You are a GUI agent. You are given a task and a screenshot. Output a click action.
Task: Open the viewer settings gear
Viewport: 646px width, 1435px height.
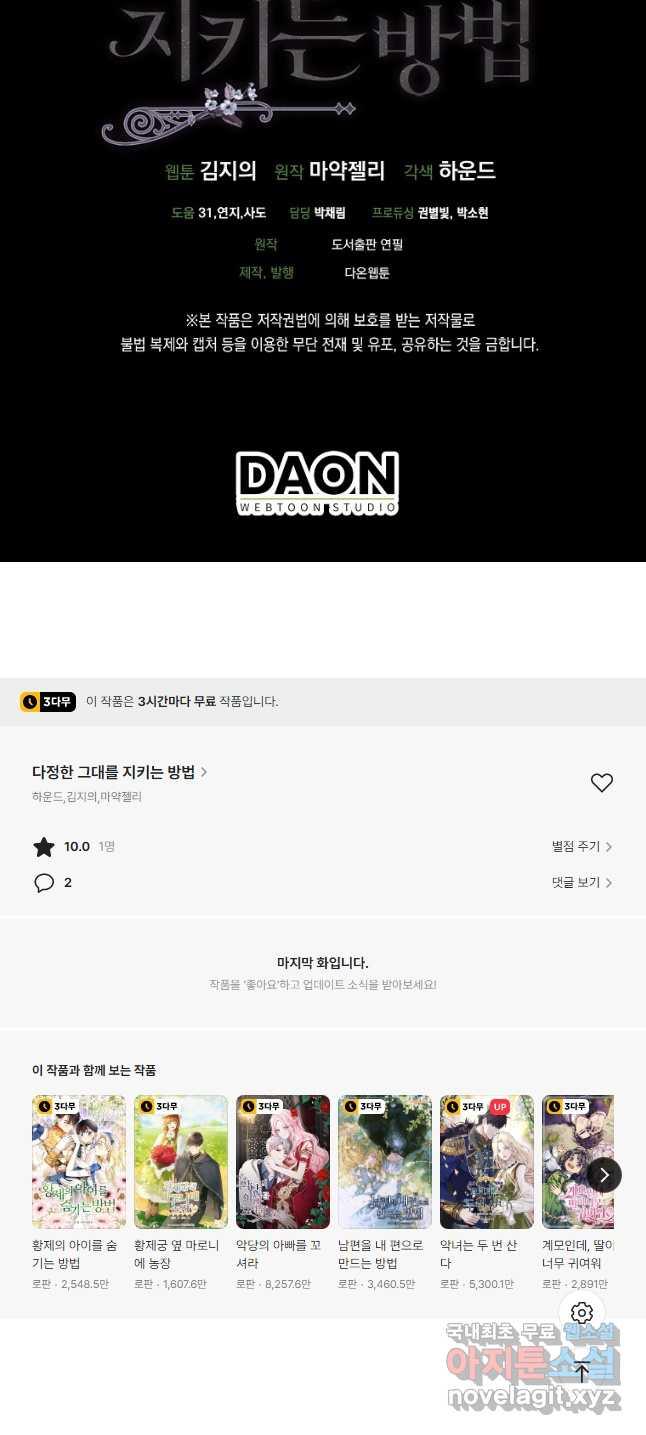[582, 1313]
